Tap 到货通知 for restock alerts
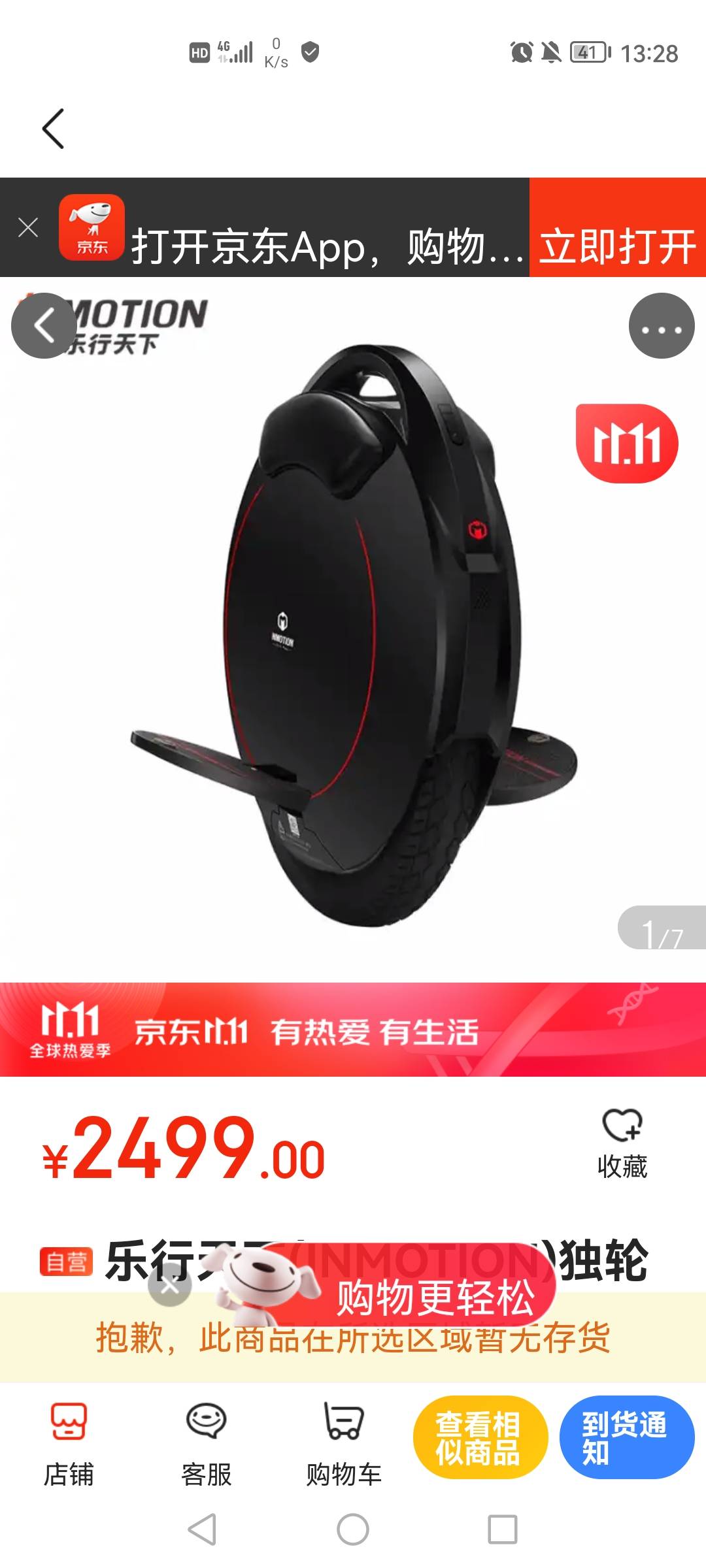Image resolution: width=706 pixels, height=1568 pixels. (627, 1437)
